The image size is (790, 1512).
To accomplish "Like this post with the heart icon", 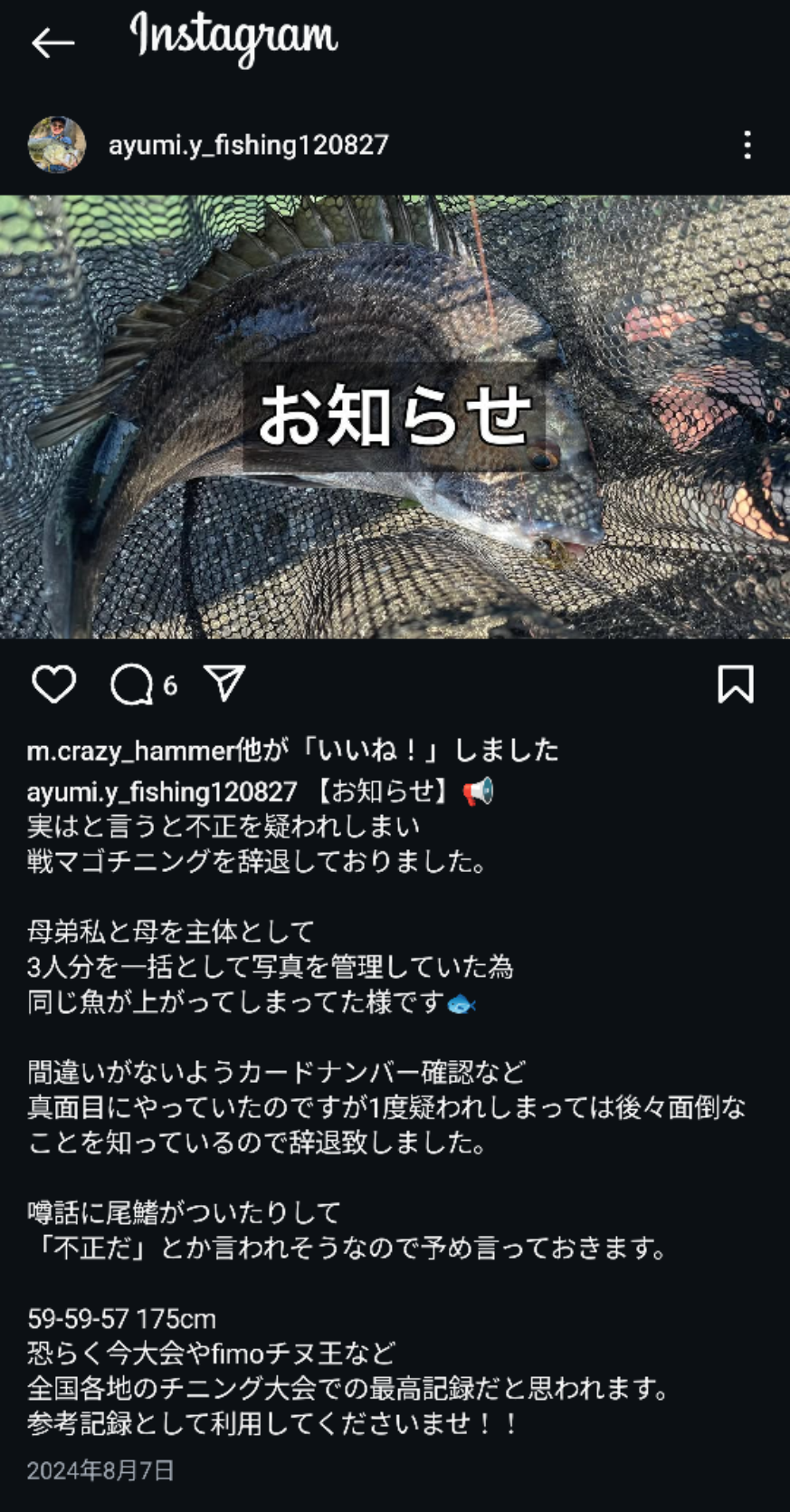I will coord(54,684).
